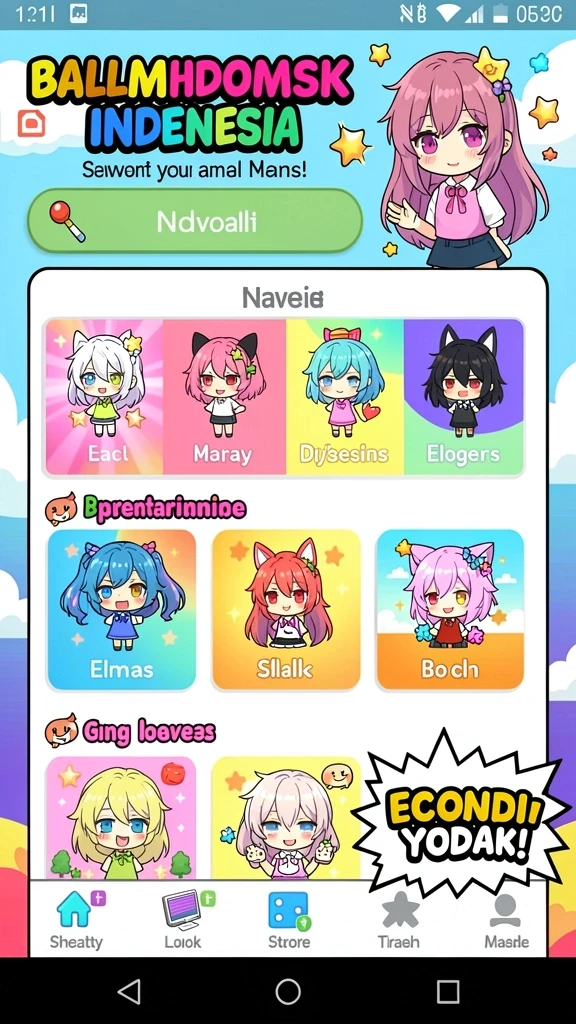The height and width of the screenshot is (1024, 576).
Task: Open the Elmas card
Action: [121, 609]
